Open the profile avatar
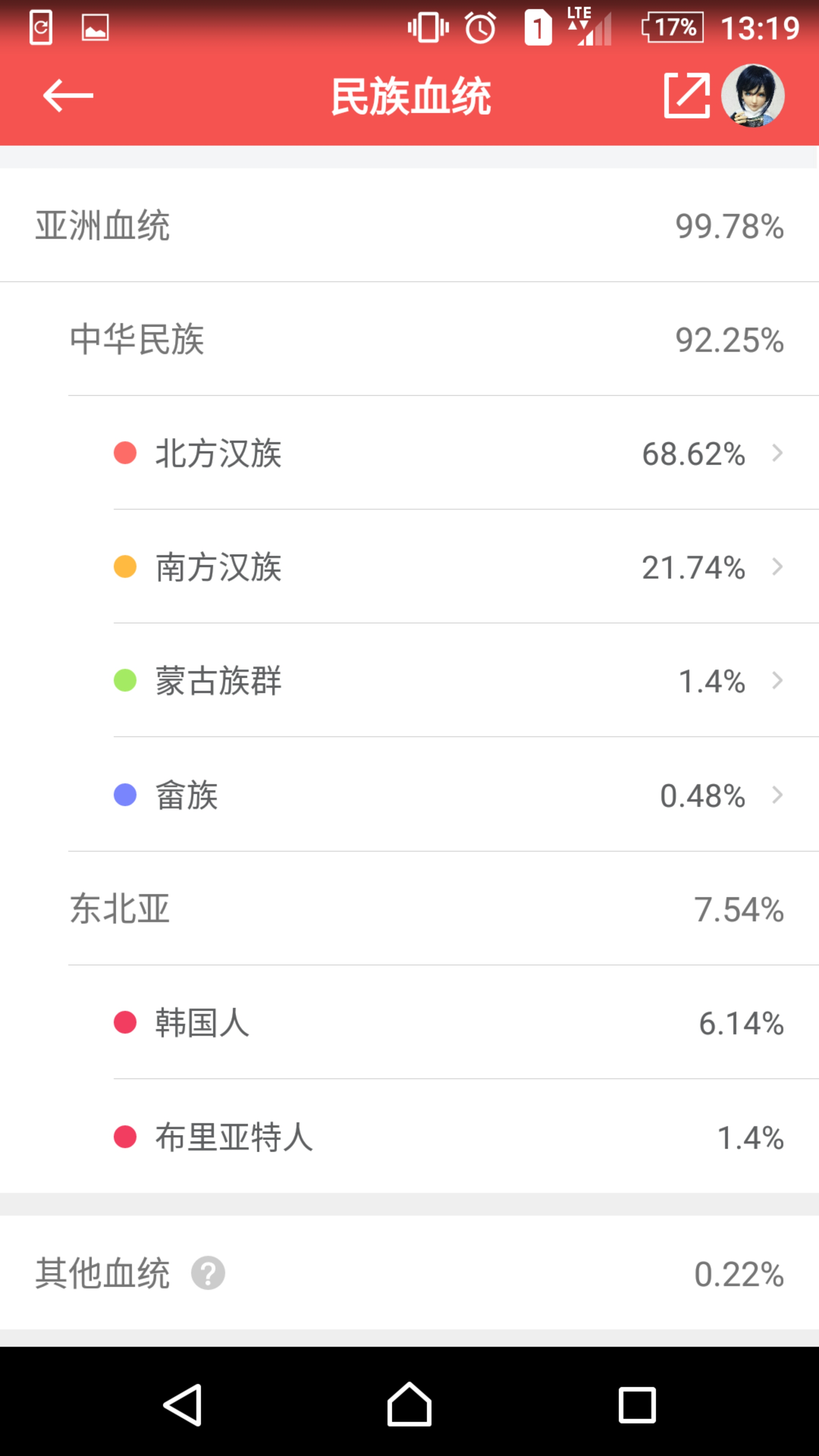Screen dimensions: 819x1456 pos(752,96)
